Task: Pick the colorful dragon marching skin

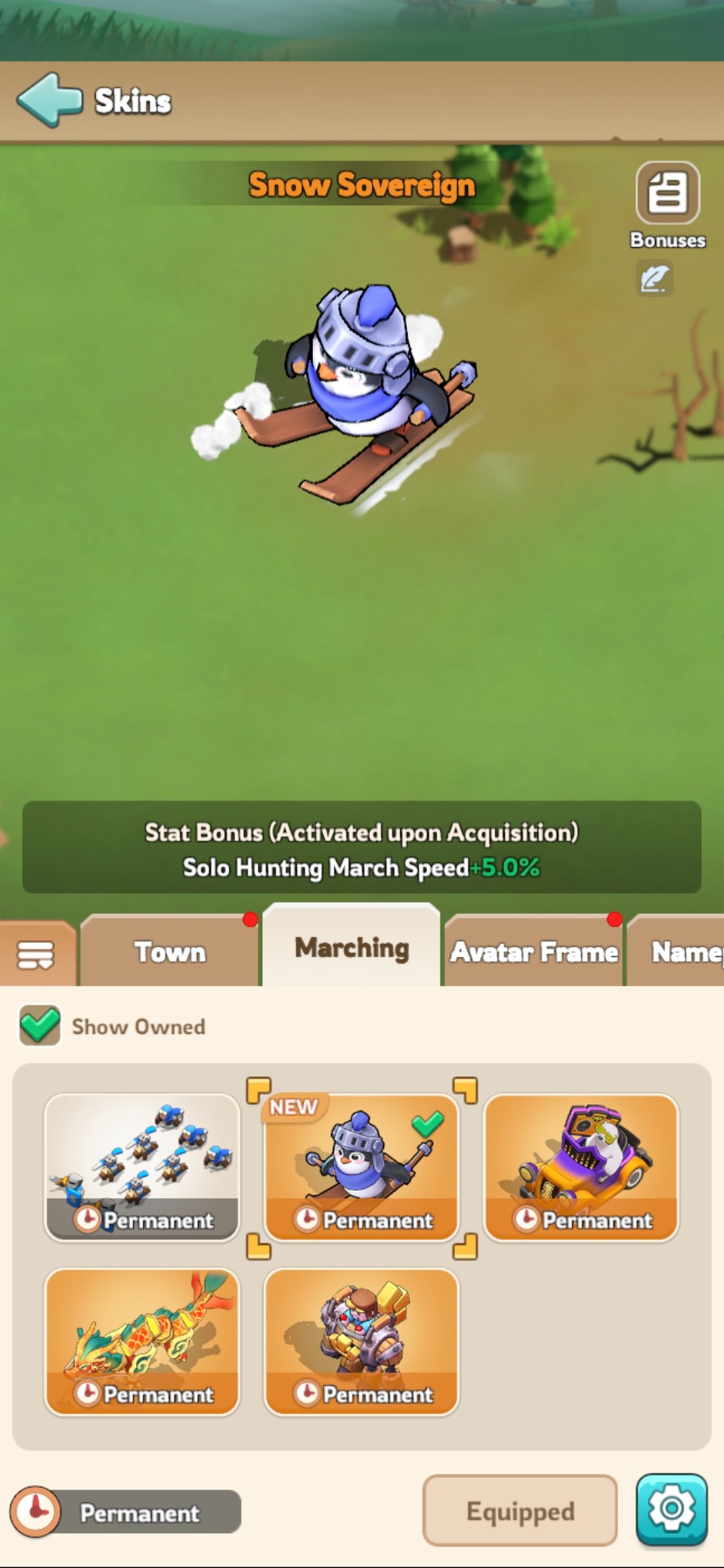Action: point(142,1342)
